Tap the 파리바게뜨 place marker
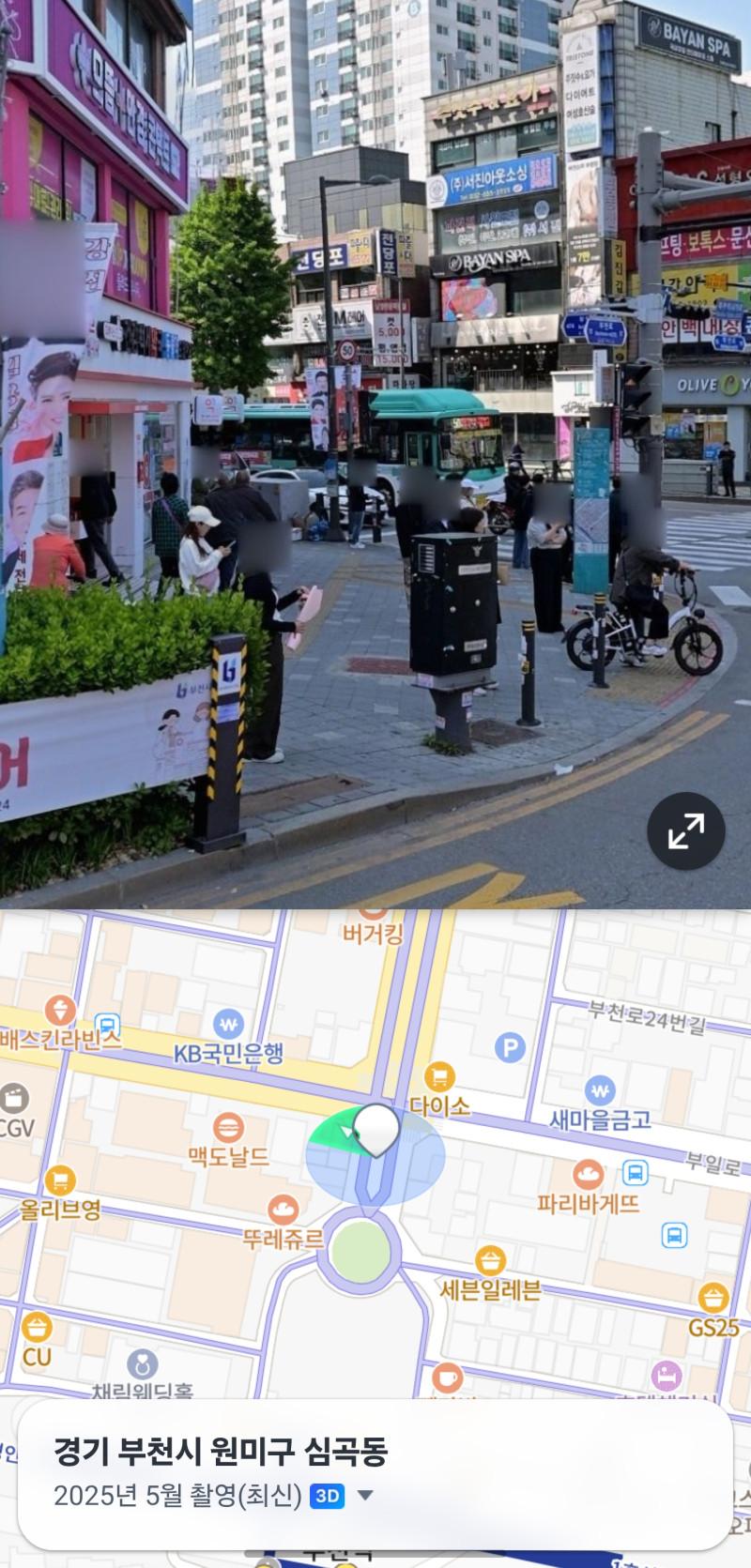751x1568 pixels. 589,1174
